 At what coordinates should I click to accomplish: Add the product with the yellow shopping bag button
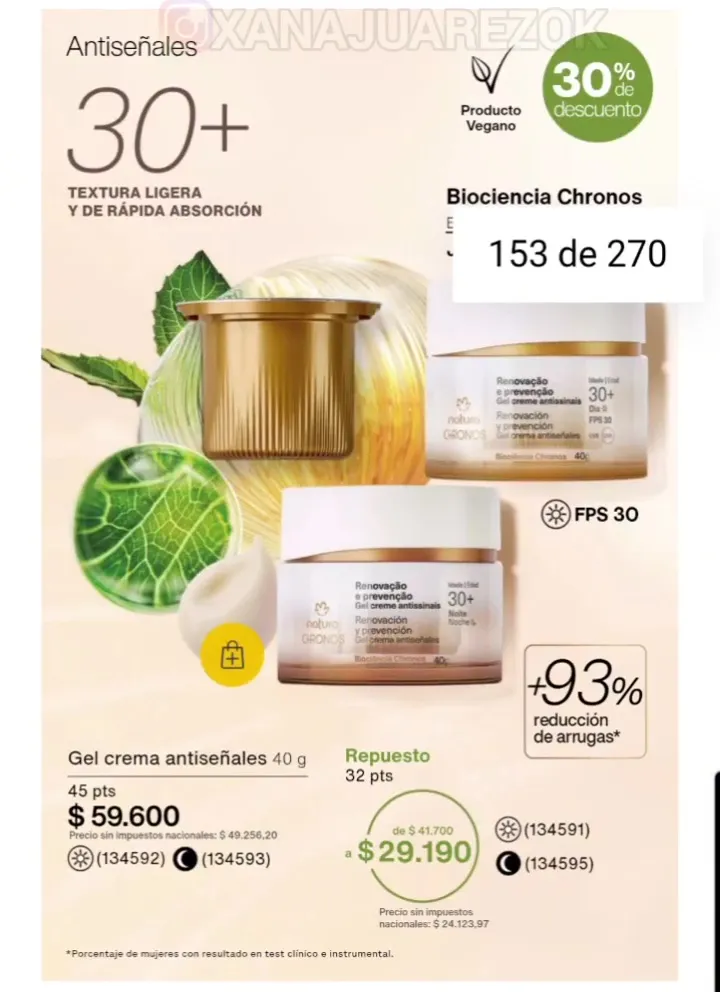pyautogui.click(x=232, y=656)
